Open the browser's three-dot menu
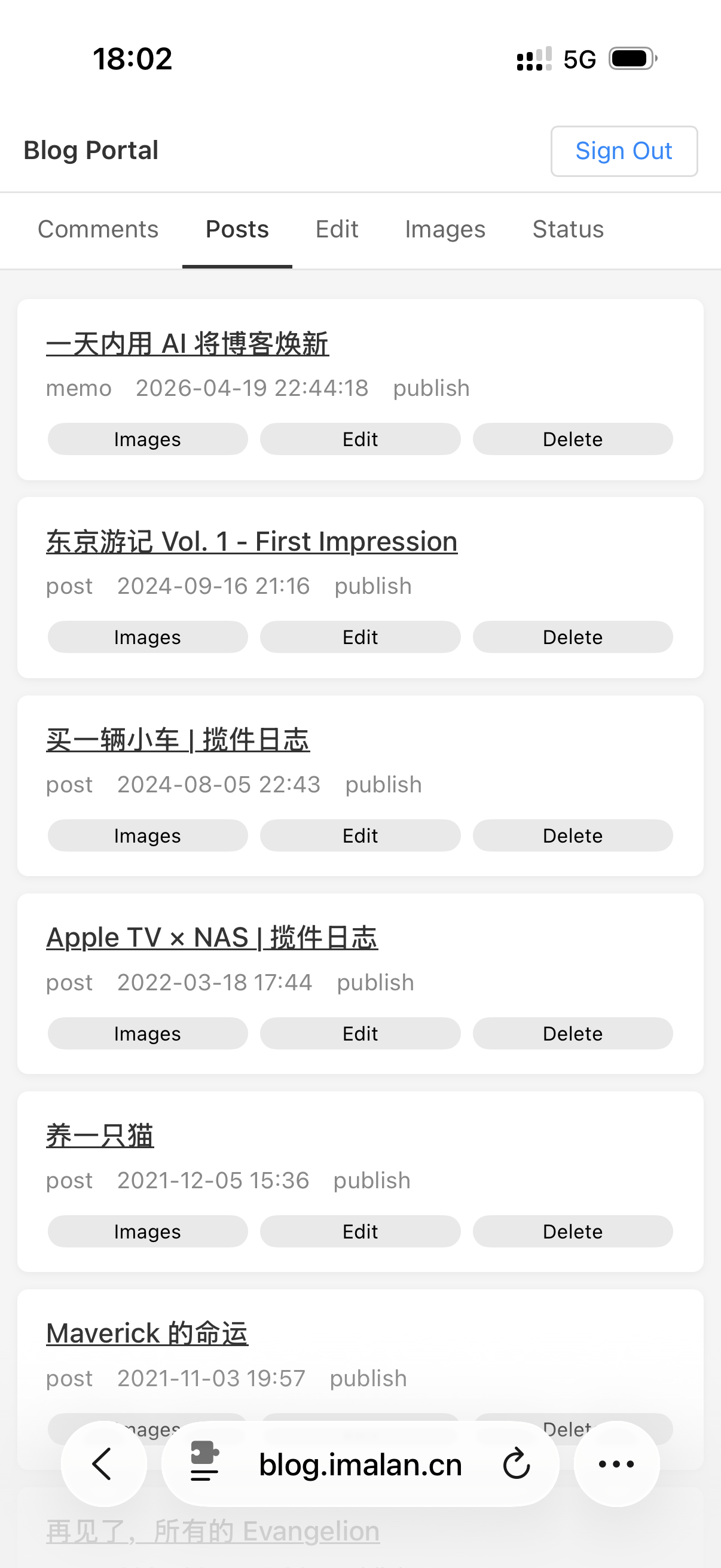The image size is (721, 1568). 616,1463
